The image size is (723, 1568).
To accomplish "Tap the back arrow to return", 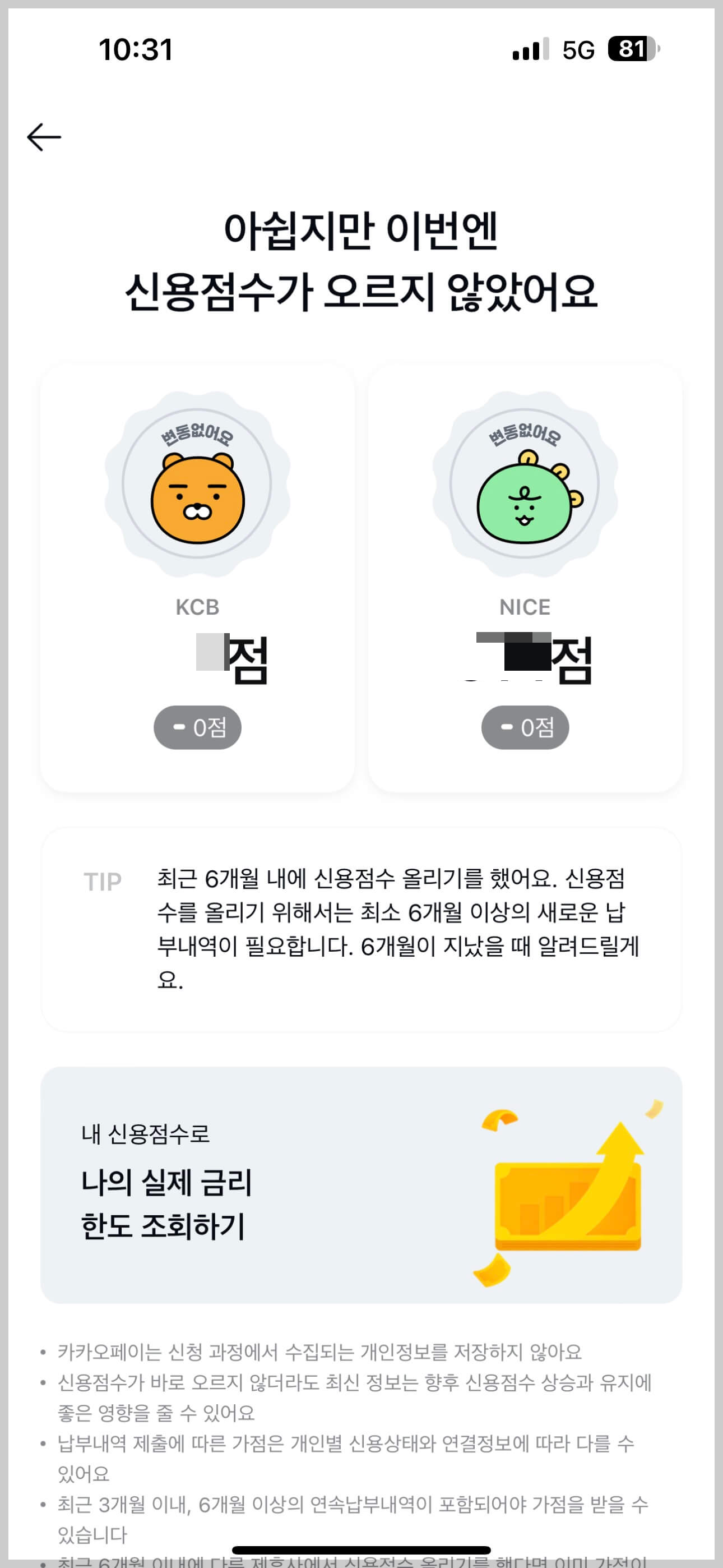I will pyautogui.click(x=44, y=136).
